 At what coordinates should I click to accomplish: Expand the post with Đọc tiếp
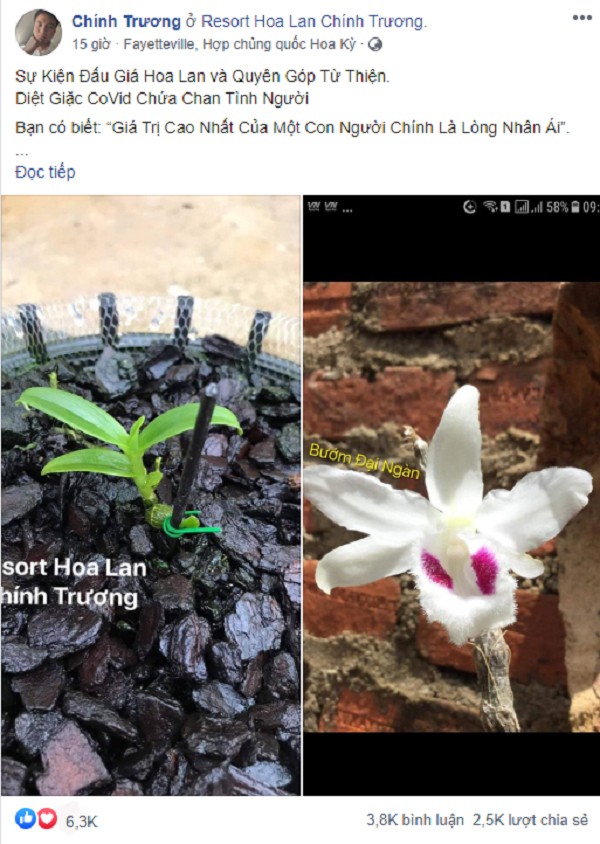pos(45,172)
